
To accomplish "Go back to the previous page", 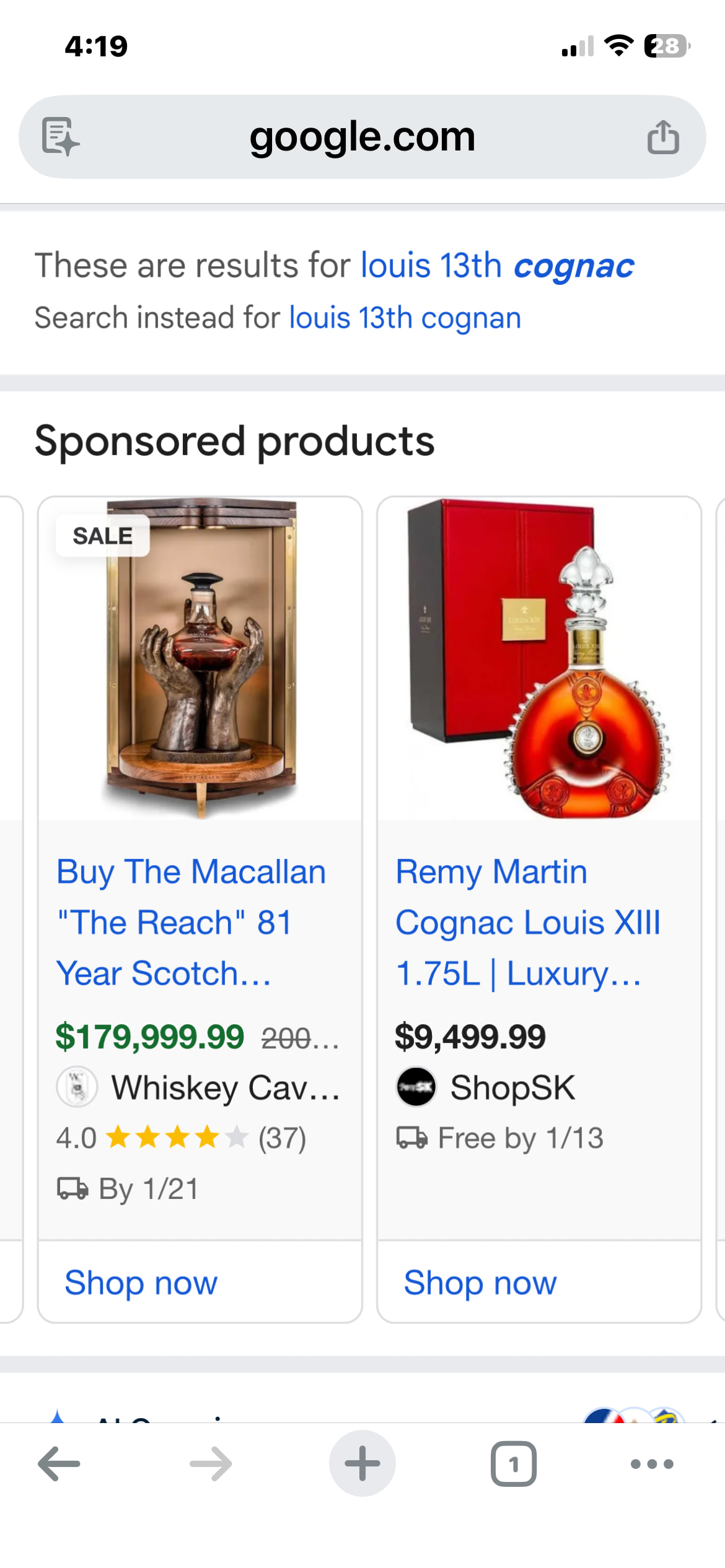I will [59, 1464].
